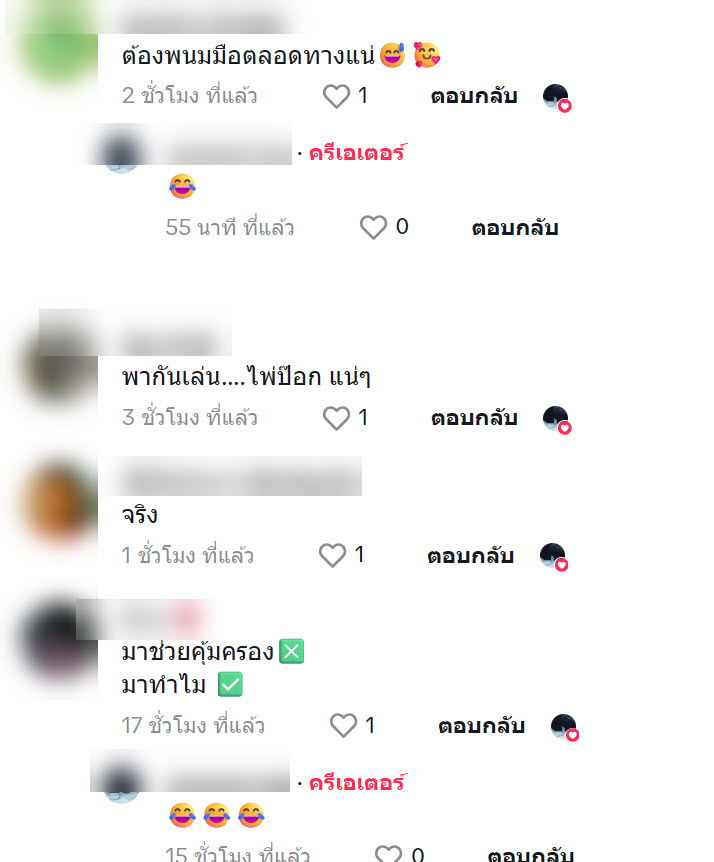The image size is (714, 862).
Task: Reply to comment 'มาช่วยคุ้มครอง มาทำไม'
Action: (481, 726)
